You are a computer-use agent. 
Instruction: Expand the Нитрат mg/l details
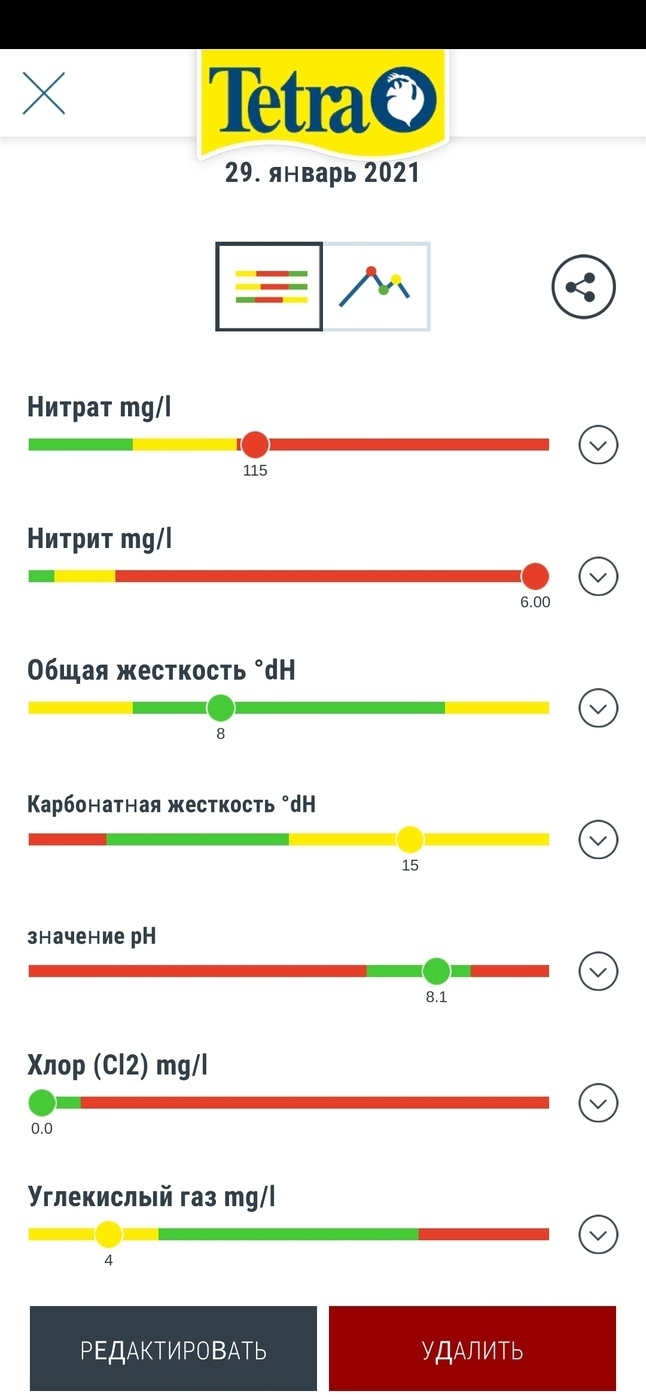[x=598, y=444]
